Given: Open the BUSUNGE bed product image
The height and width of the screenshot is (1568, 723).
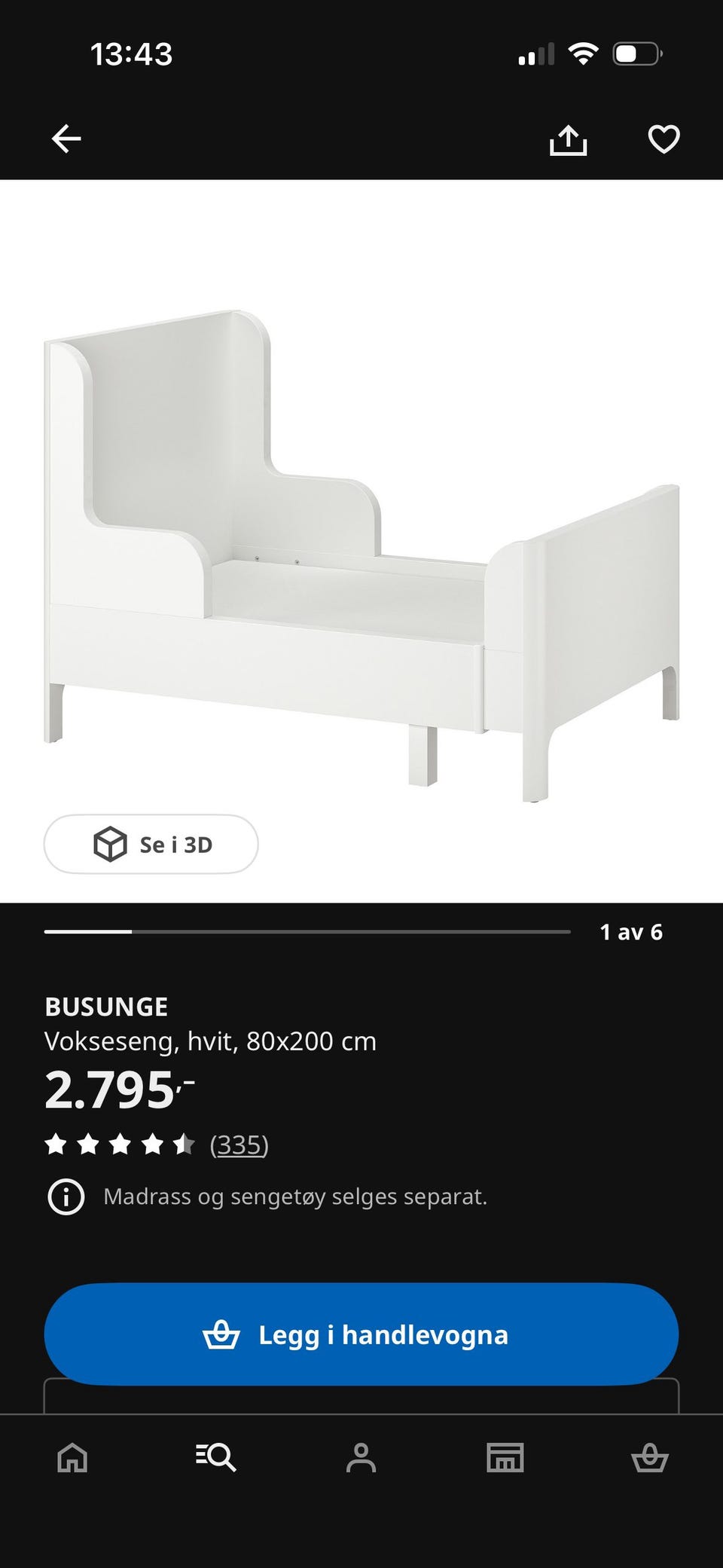Looking at the screenshot, I should point(361,556).
